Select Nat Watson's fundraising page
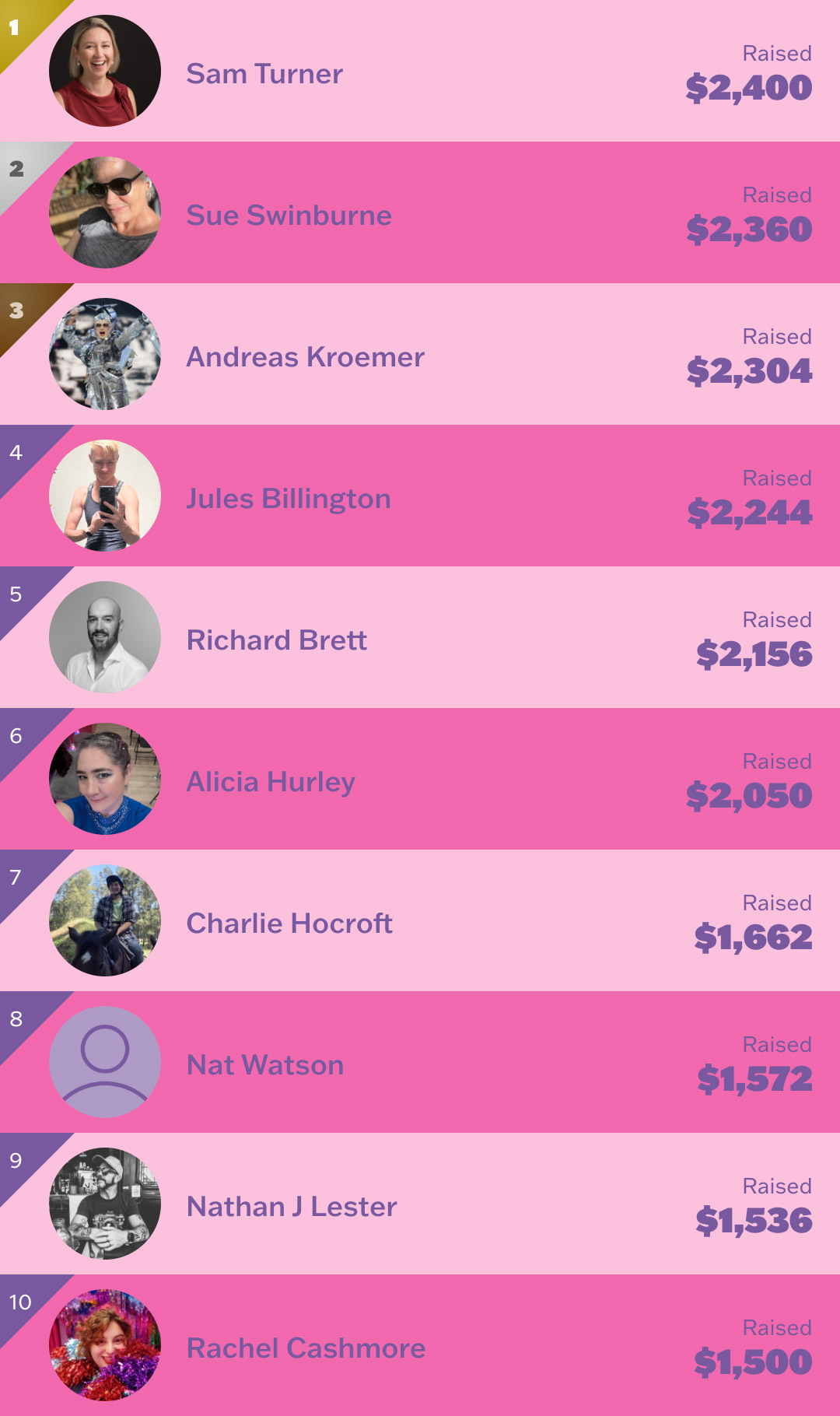This screenshot has width=840, height=1416. pos(265,1065)
